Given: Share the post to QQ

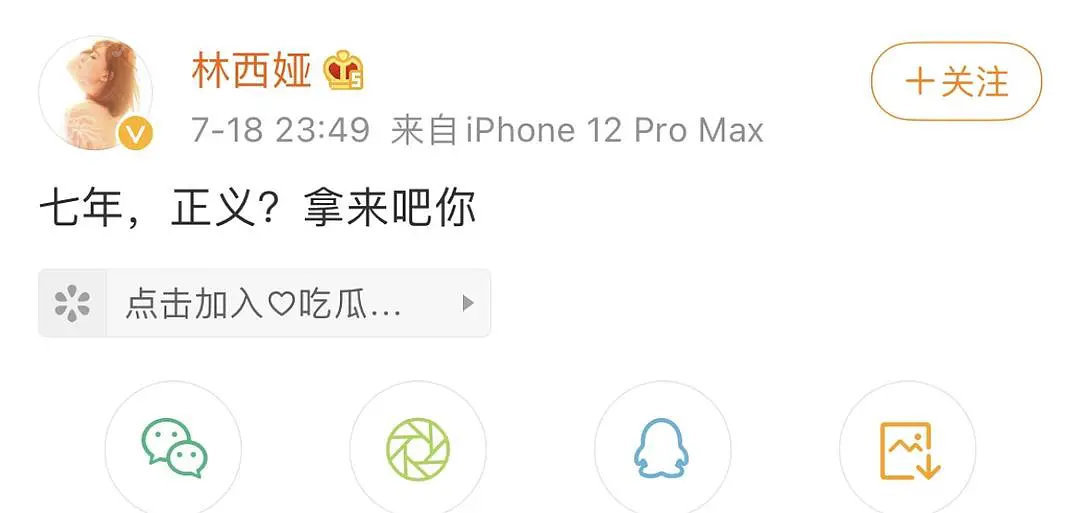Looking at the screenshot, I should coord(662,450).
